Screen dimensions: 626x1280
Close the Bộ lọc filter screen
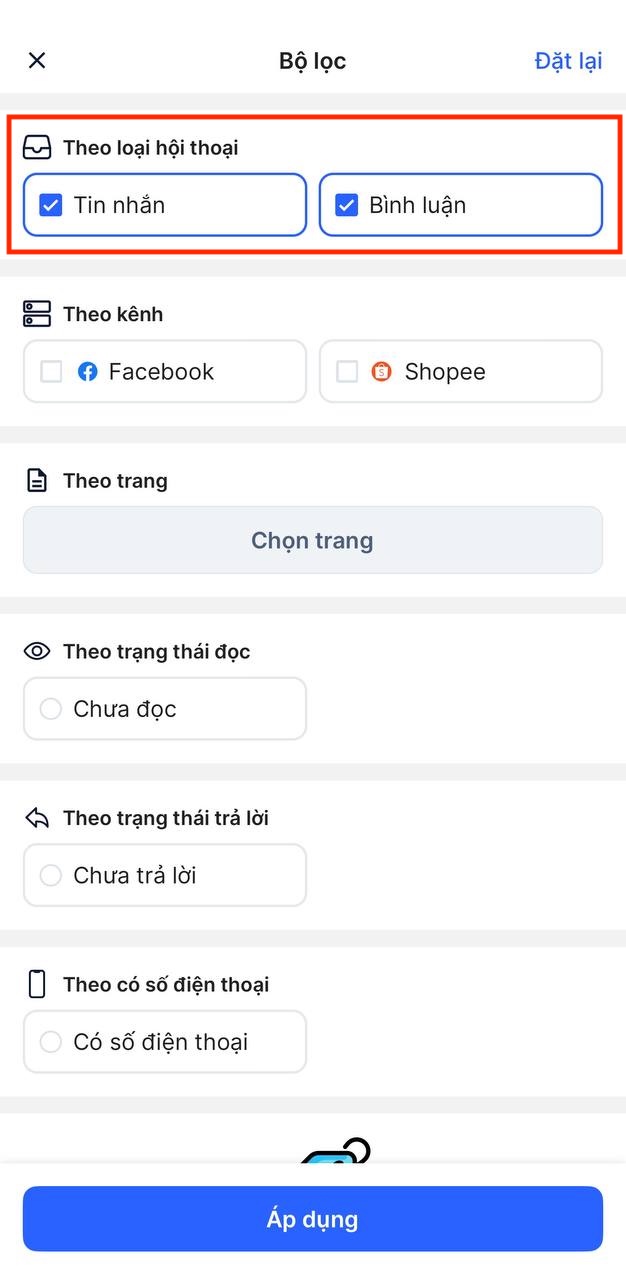click(37, 60)
